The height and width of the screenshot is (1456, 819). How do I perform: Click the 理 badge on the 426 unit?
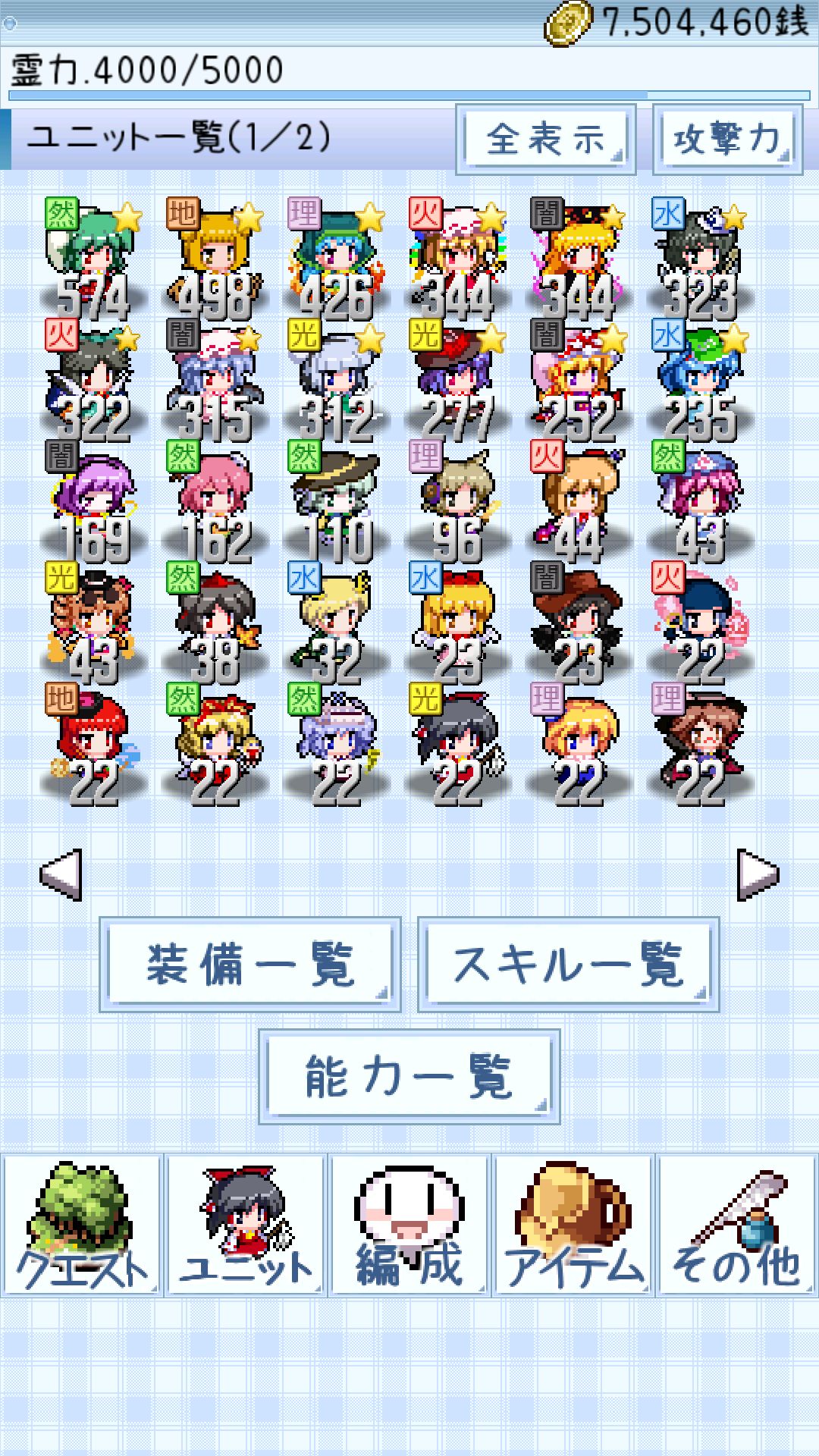[303, 213]
